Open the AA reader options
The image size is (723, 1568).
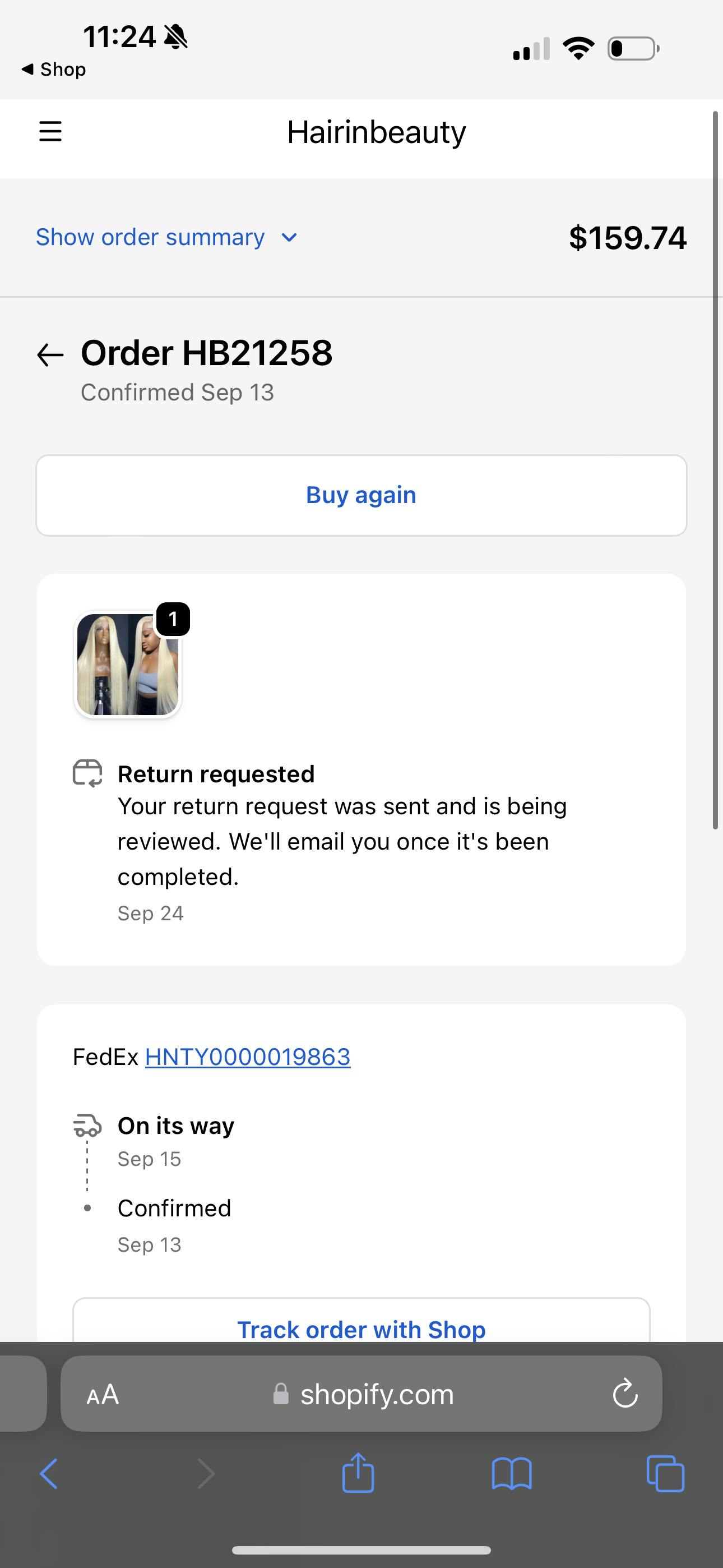[x=103, y=1394]
